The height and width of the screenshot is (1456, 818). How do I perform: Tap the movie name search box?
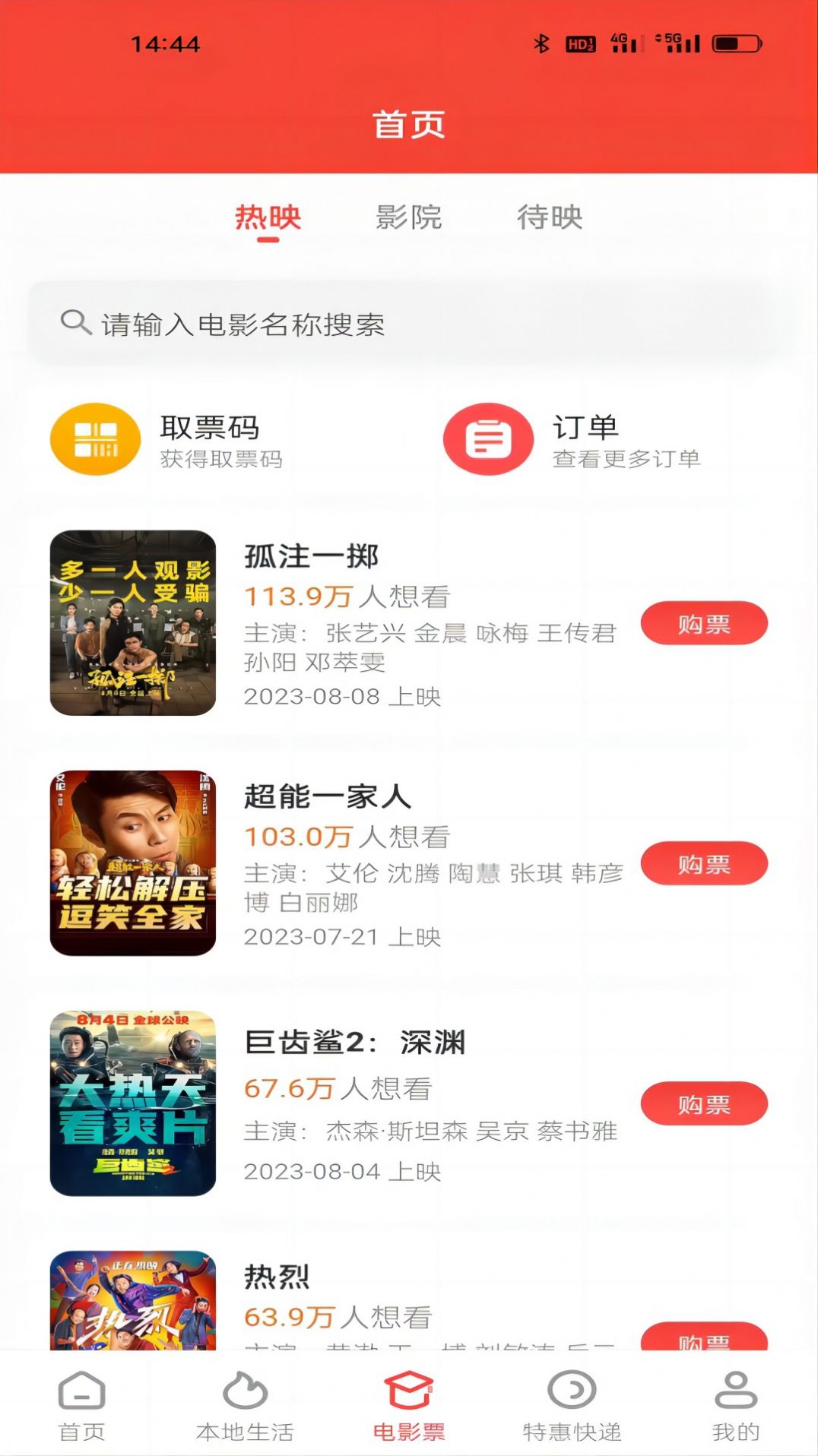409,324
